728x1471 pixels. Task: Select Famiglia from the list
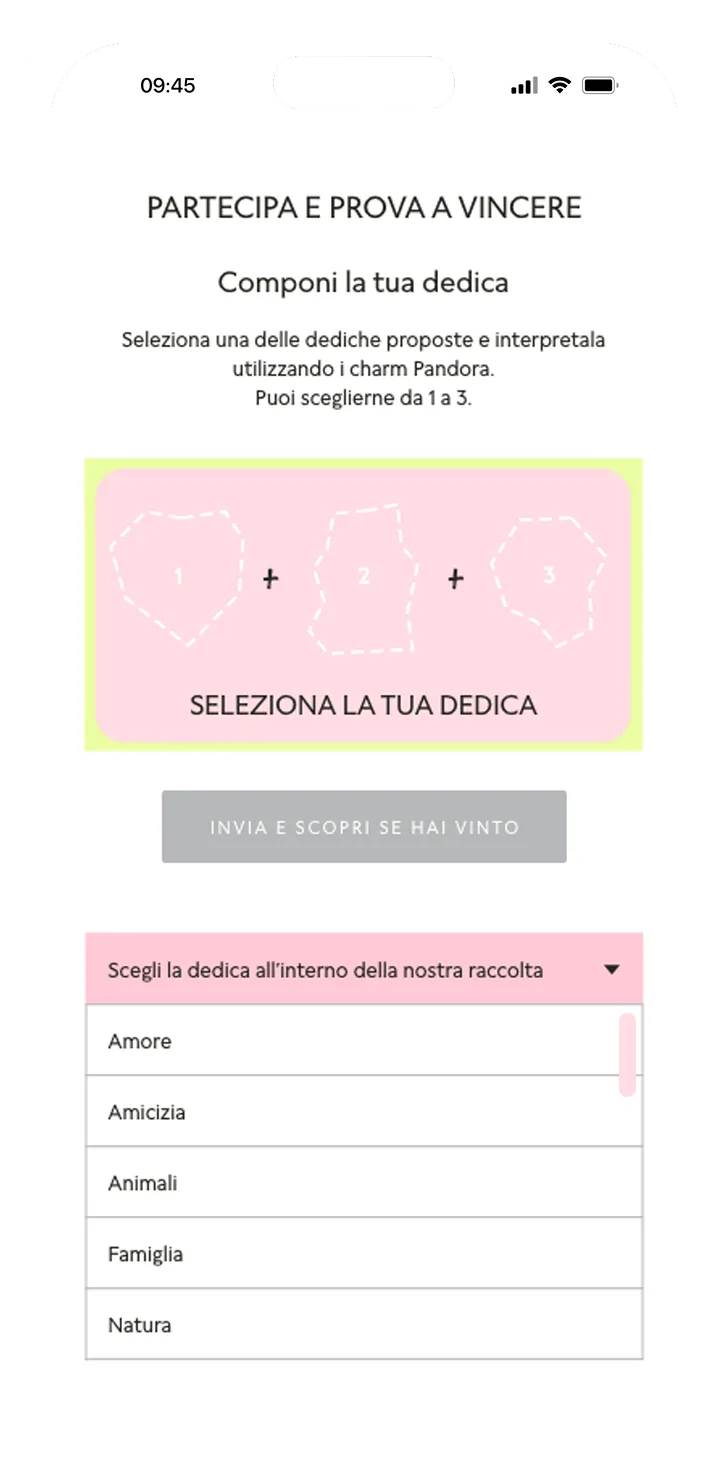coord(364,1254)
